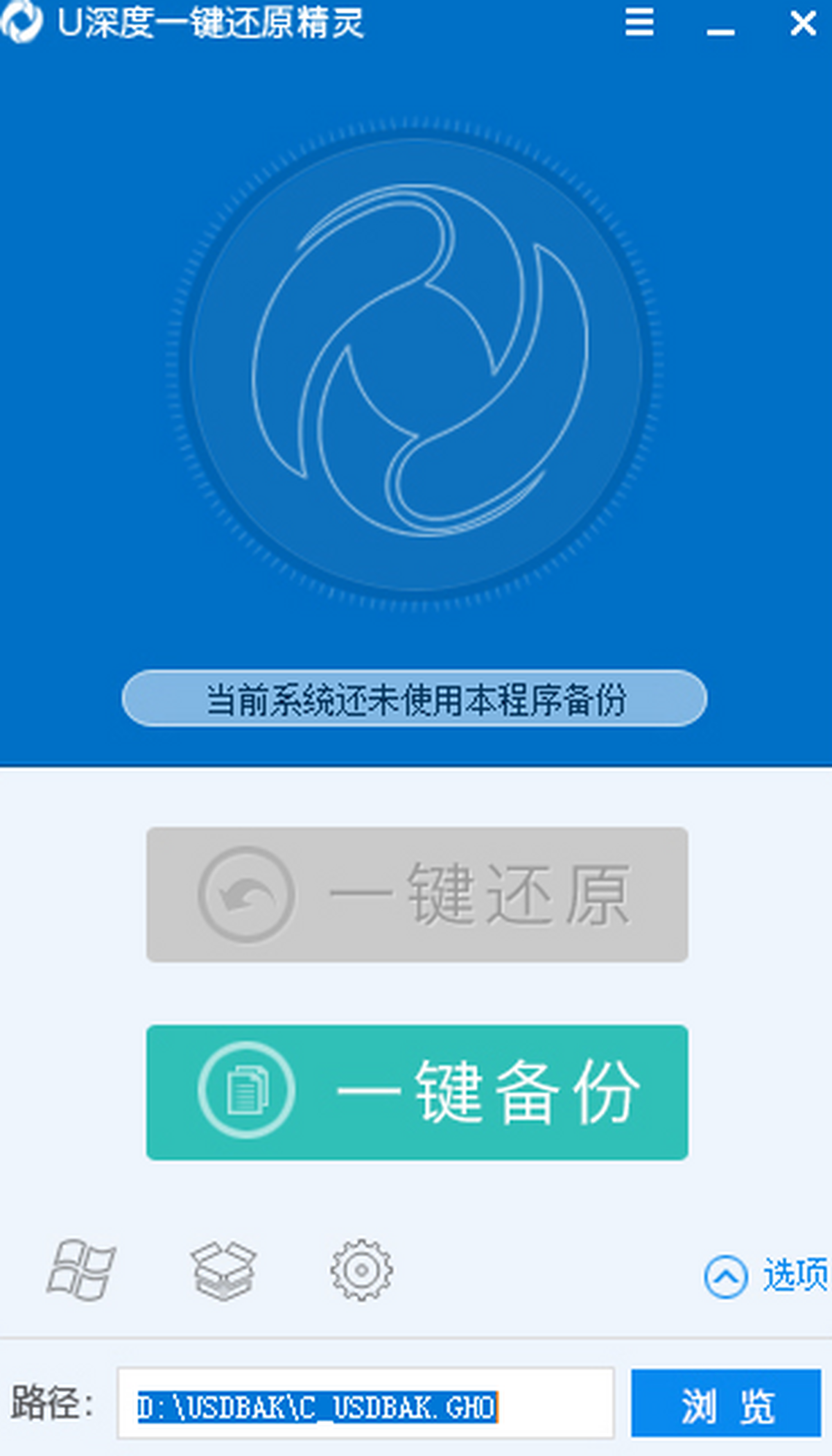Open the stacked box icon tool

click(x=223, y=1271)
